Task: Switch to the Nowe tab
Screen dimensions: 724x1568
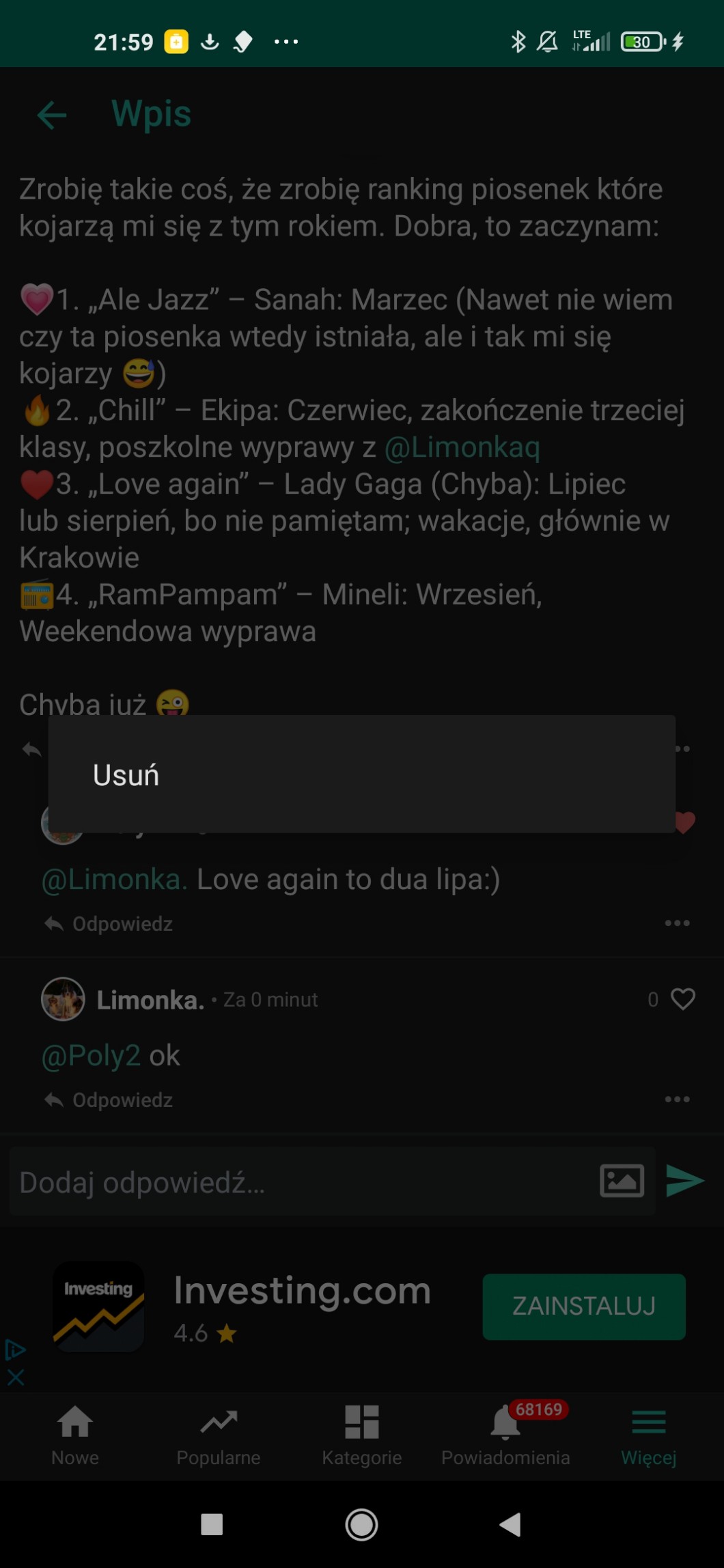Action: [x=75, y=1434]
